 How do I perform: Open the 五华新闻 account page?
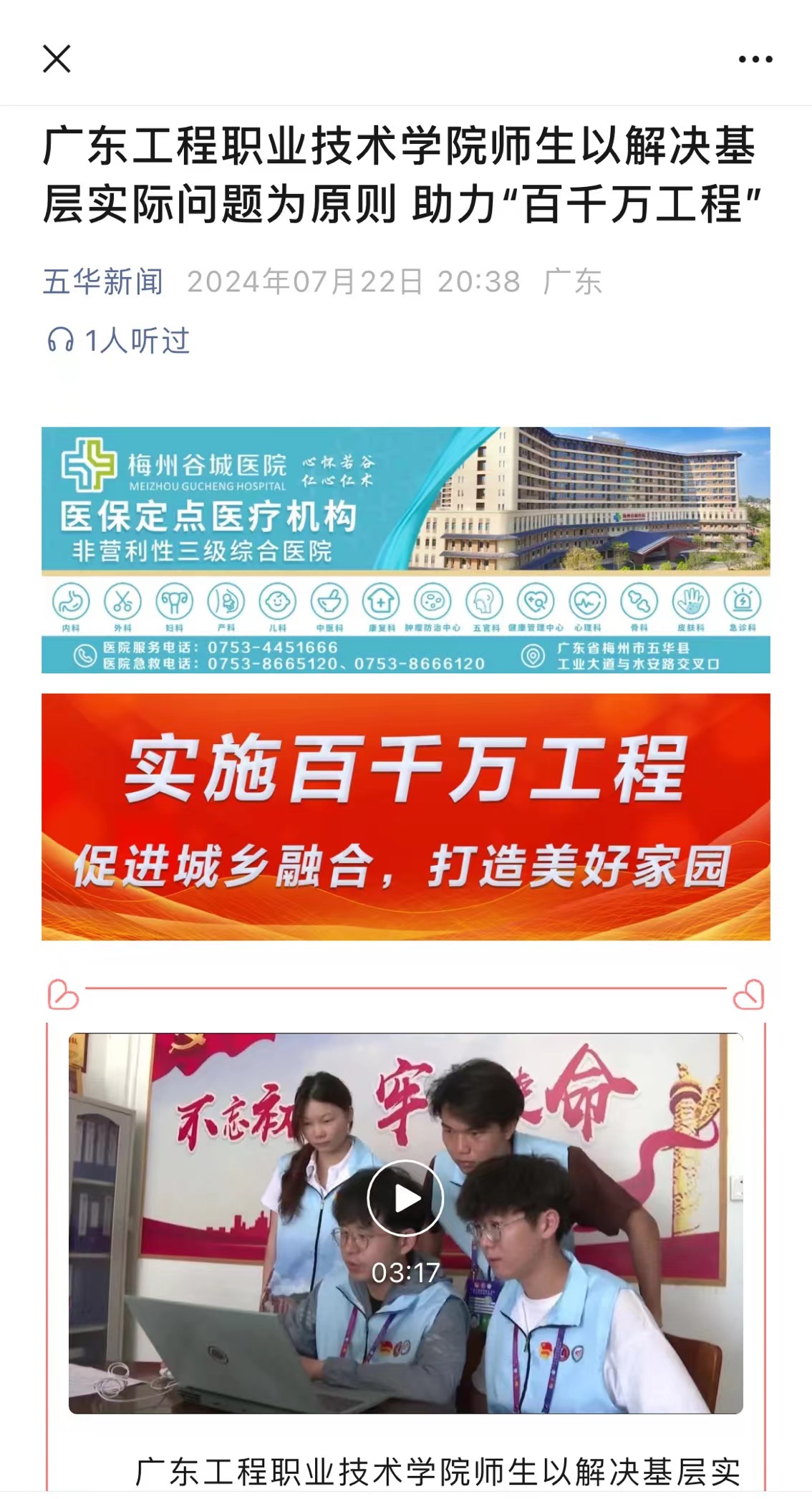(x=103, y=281)
